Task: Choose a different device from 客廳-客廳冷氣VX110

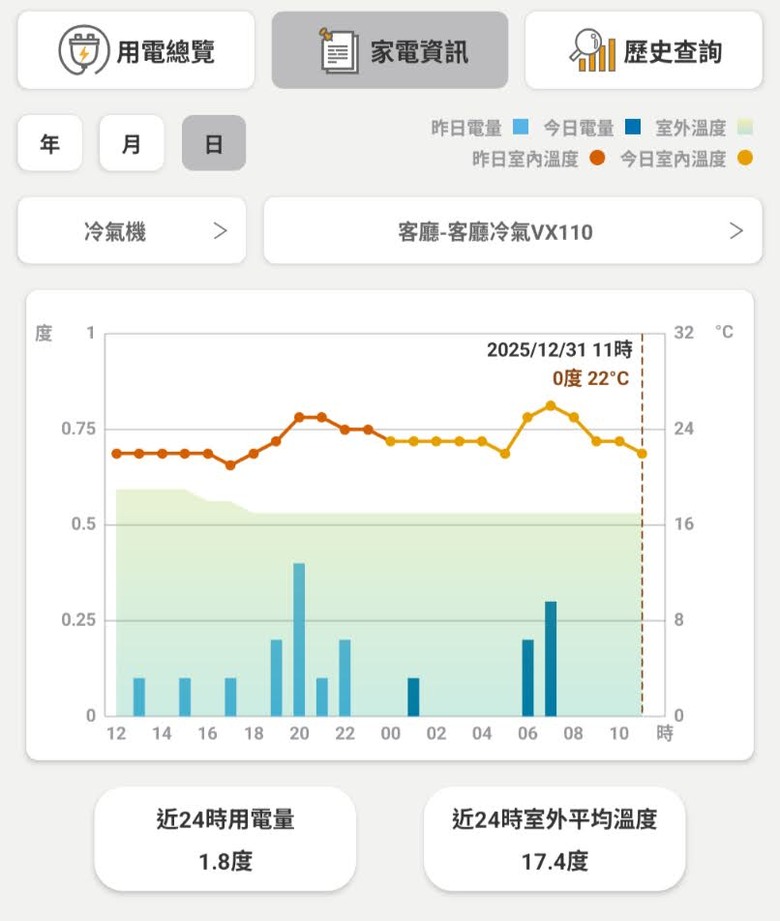Action: (x=512, y=232)
